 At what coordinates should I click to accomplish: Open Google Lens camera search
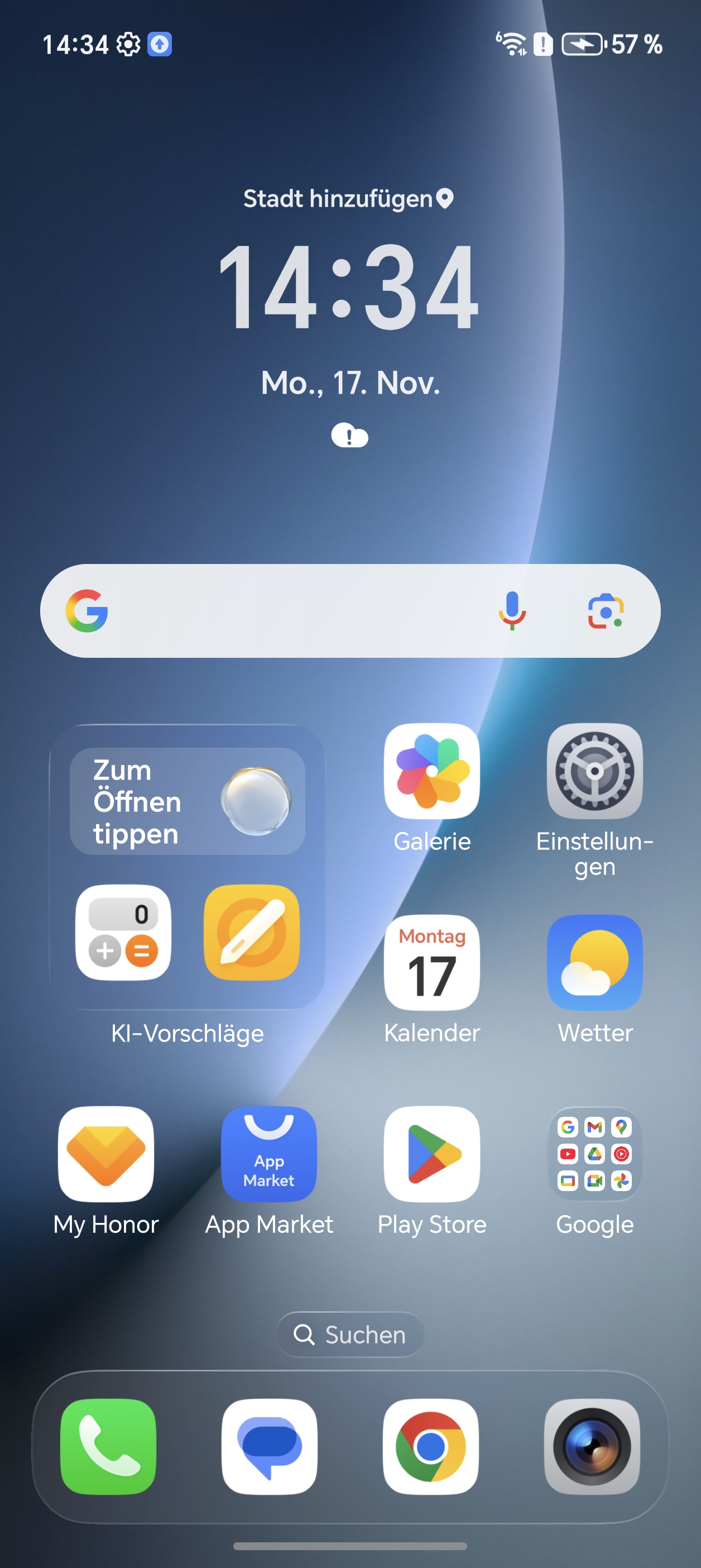(605, 610)
